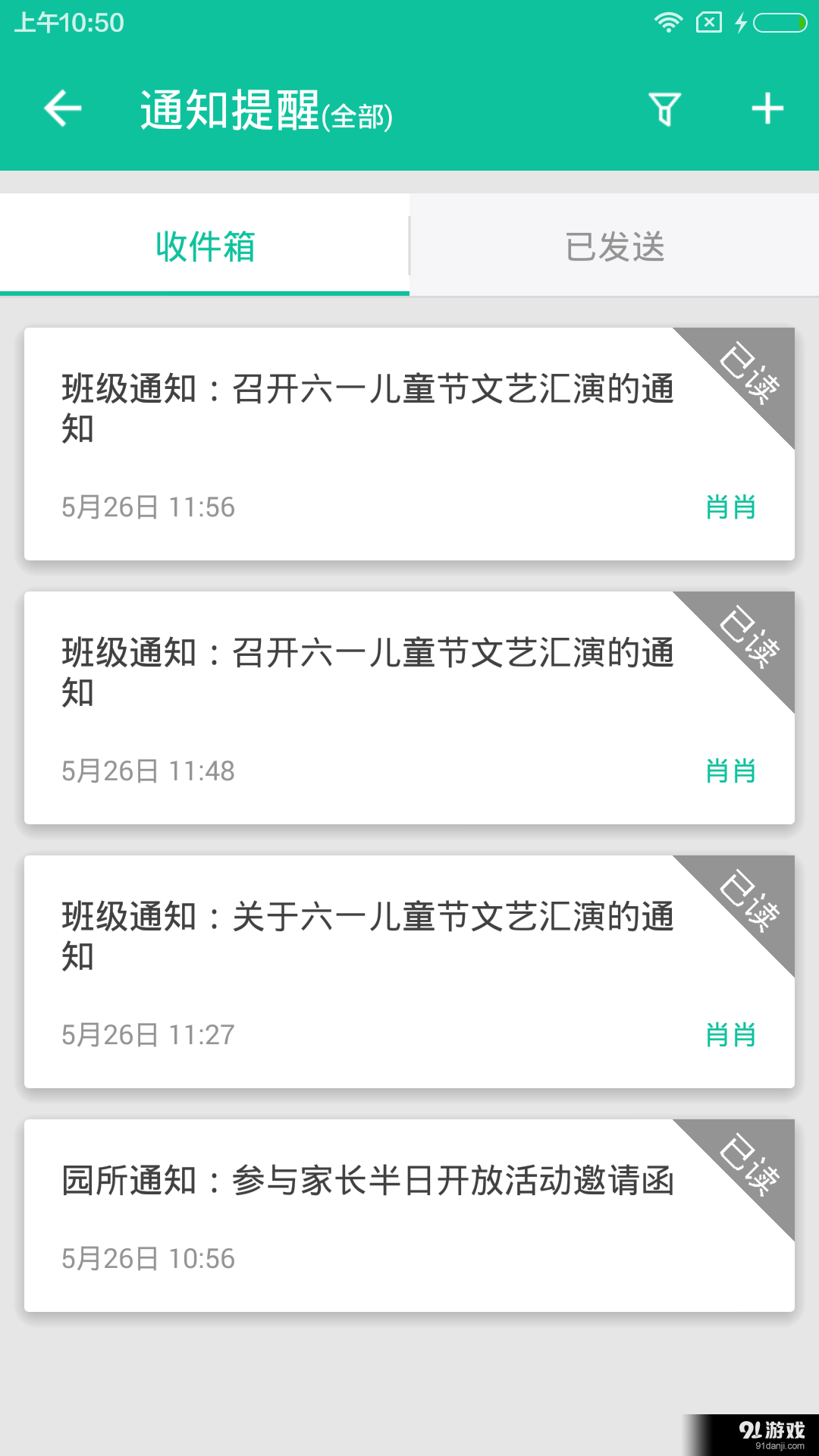
Task: Tap sender 肖肖 on the 11:27 notification
Action: pyautogui.click(x=731, y=1033)
